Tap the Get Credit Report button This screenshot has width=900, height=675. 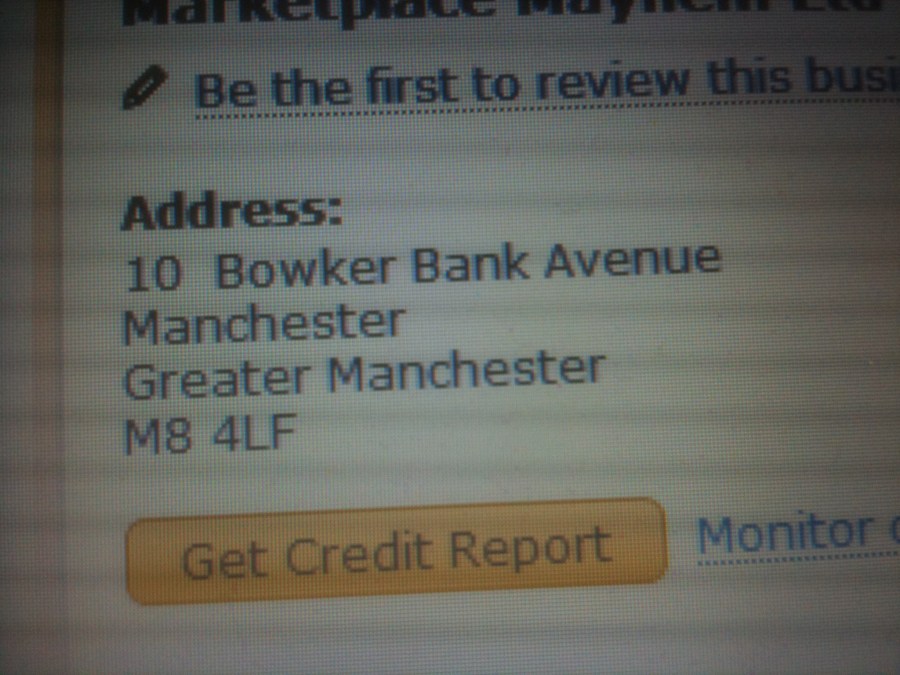click(x=395, y=551)
